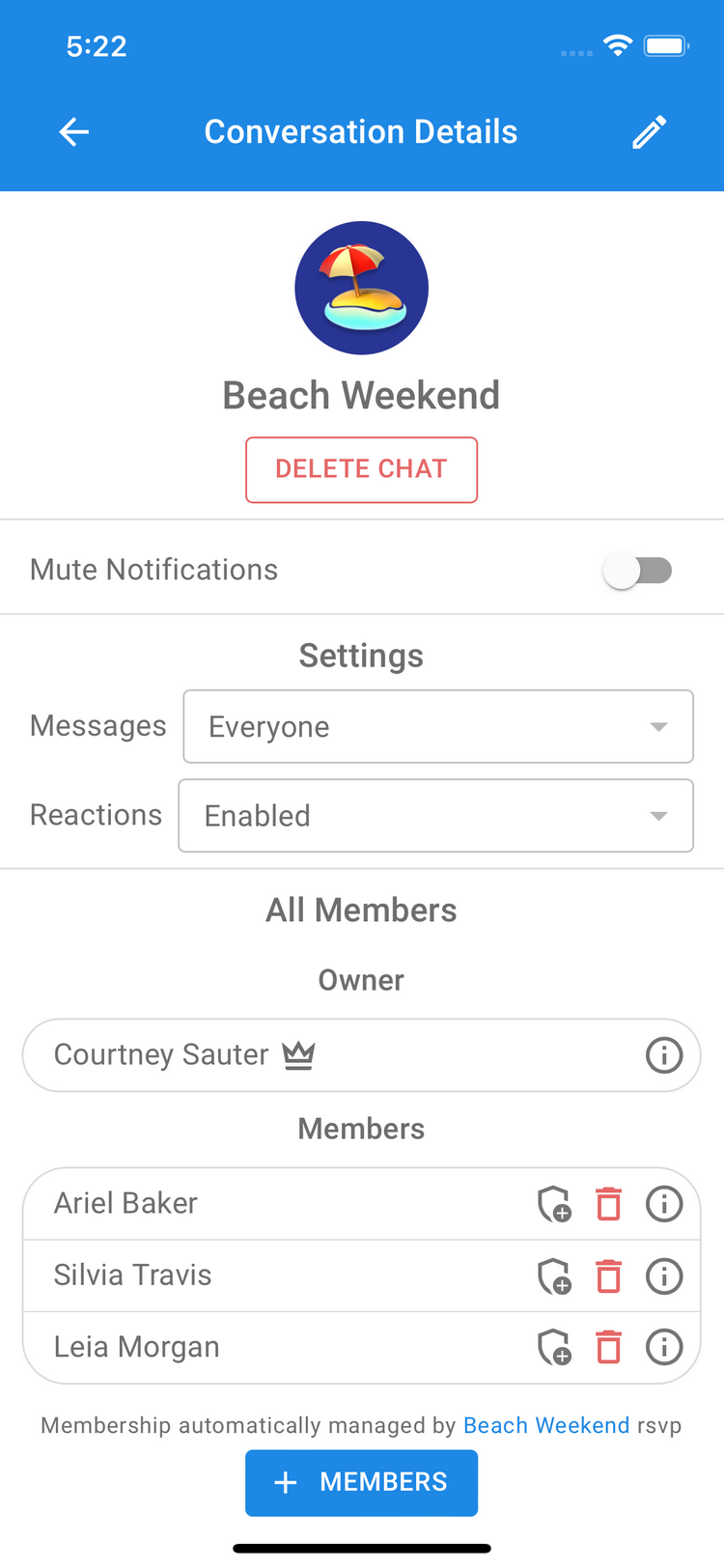Image resolution: width=724 pixels, height=1568 pixels.
Task: Tap the DELETE CHAT button
Action: click(361, 469)
